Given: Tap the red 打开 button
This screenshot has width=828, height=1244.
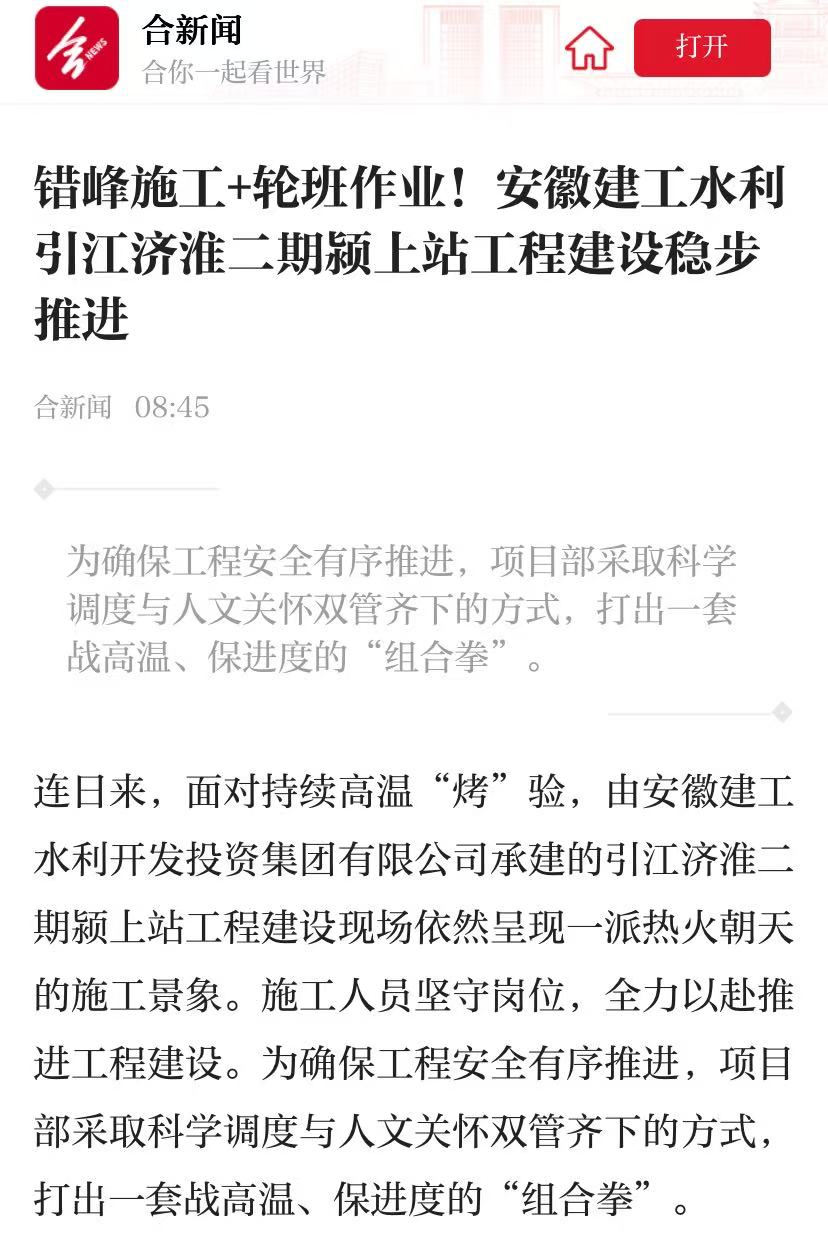Looking at the screenshot, I should tap(702, 48).
